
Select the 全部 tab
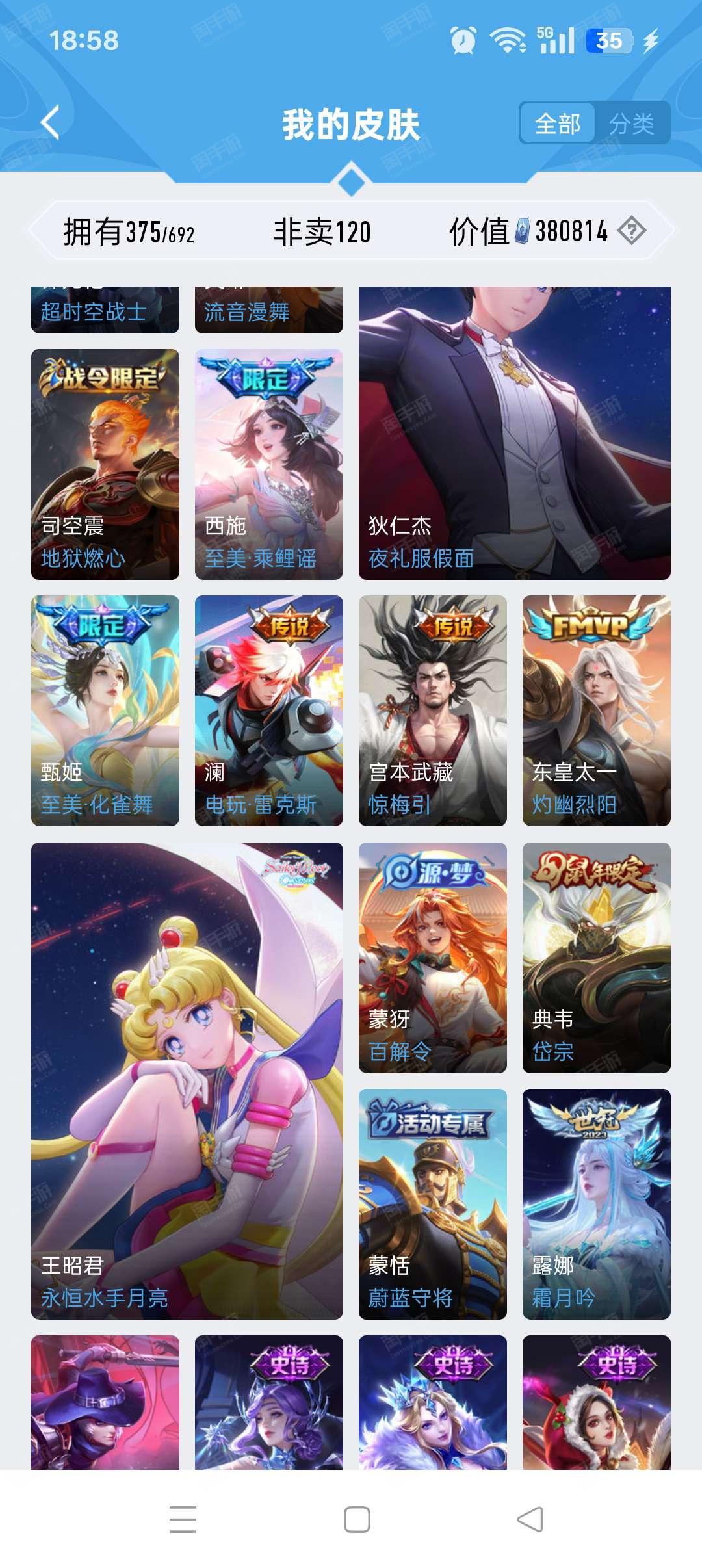[558, 123]
